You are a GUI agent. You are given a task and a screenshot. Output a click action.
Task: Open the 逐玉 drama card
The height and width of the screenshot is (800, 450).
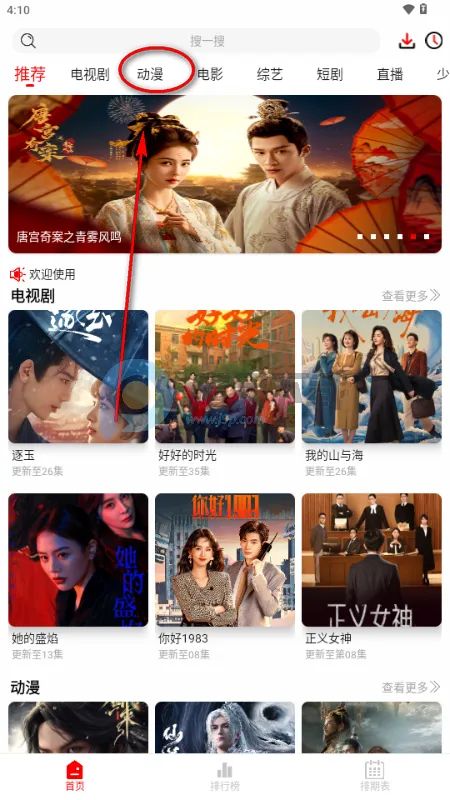click(x=78, y=393)
